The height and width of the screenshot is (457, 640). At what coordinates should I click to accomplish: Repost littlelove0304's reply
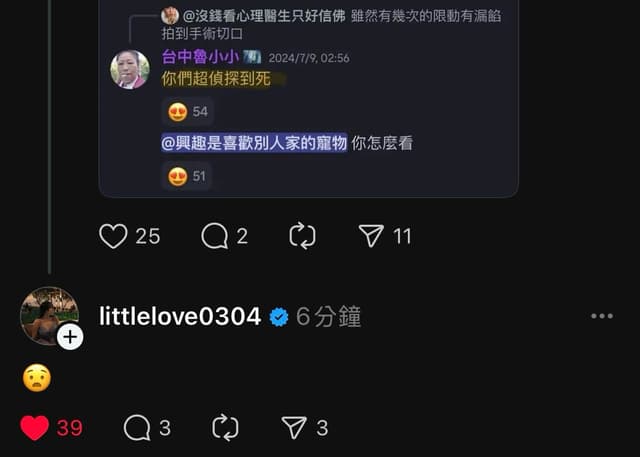pos(226,428)
